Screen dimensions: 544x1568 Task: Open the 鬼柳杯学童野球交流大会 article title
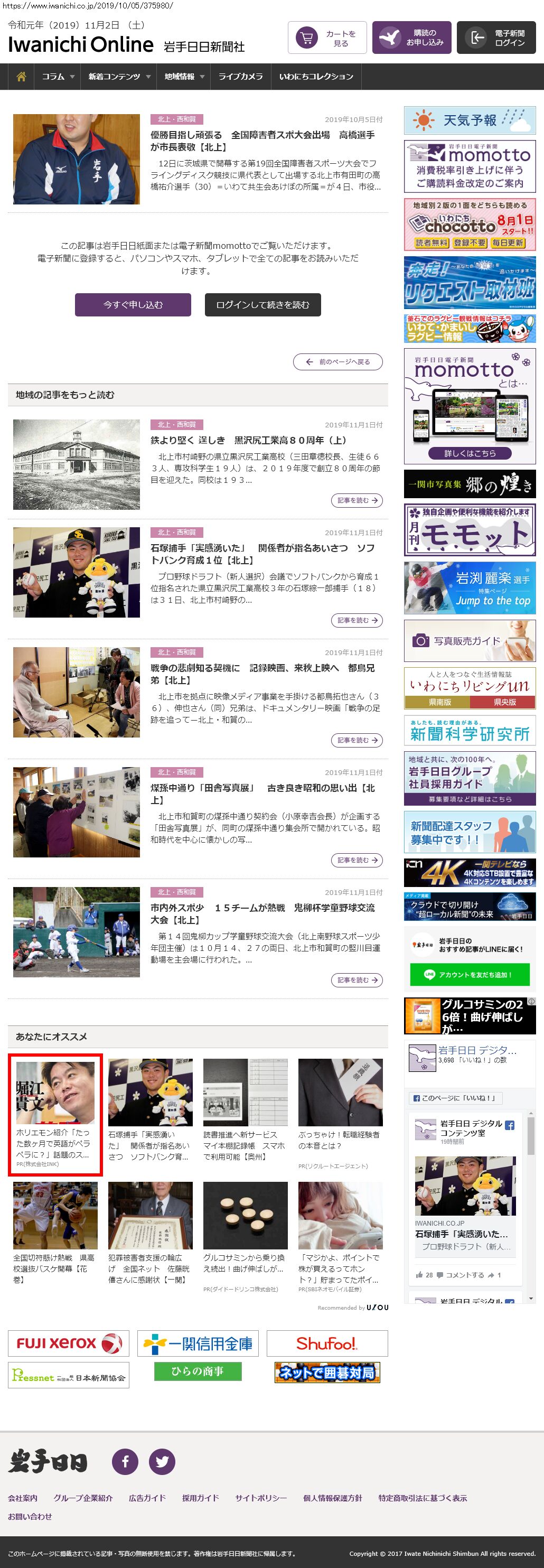tap(262, 913)
